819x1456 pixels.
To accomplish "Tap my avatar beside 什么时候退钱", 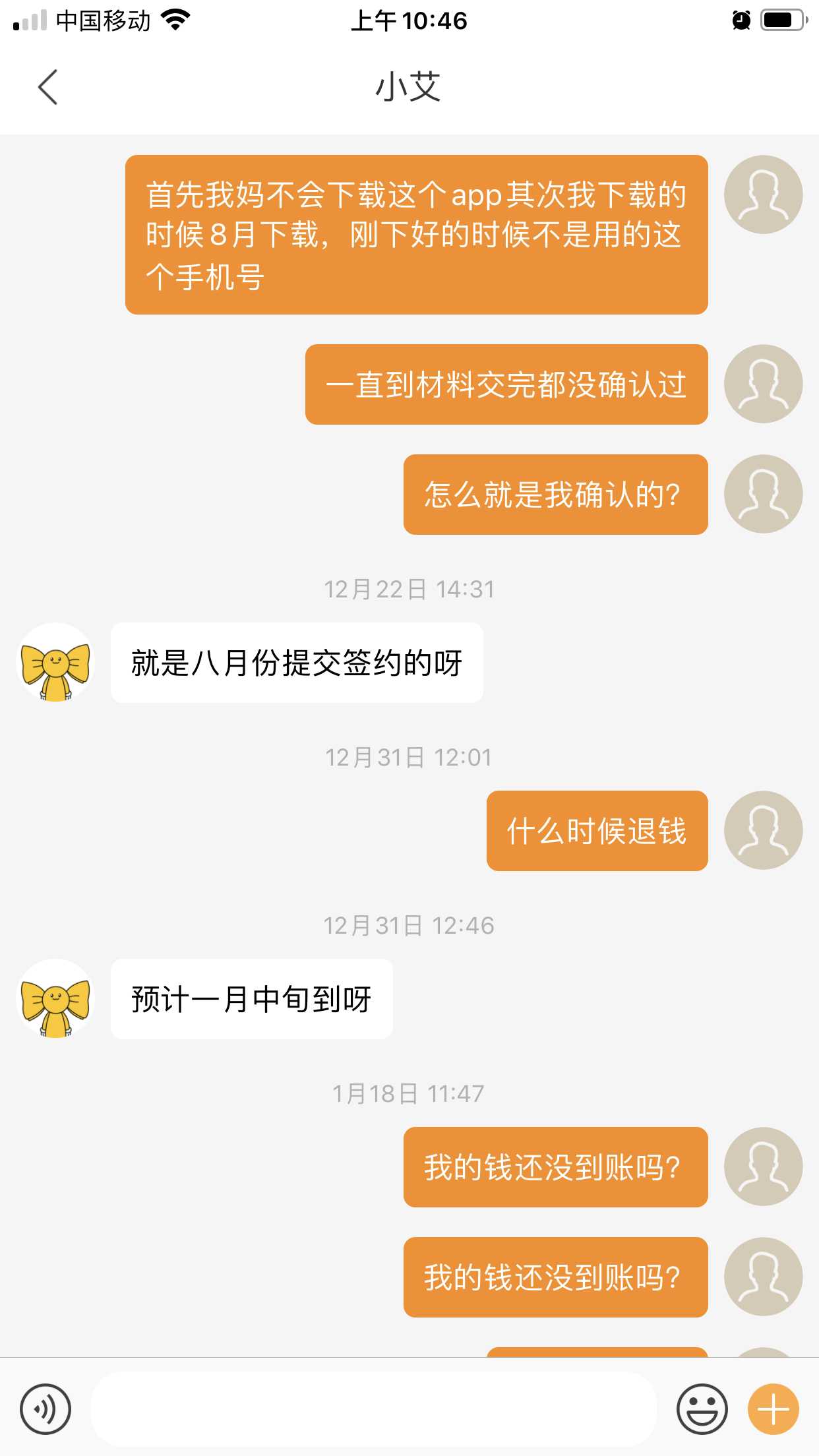I will (x=763, y=830).
